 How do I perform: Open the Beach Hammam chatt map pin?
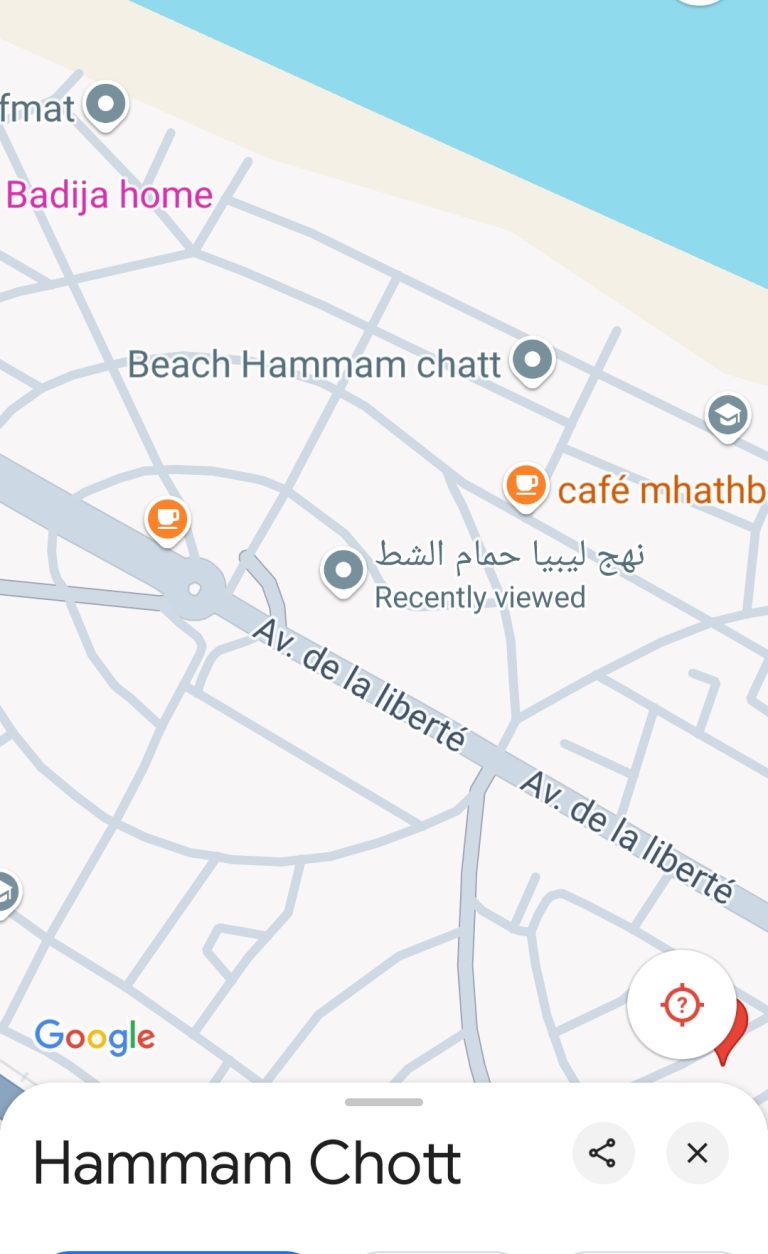point(532,362)
